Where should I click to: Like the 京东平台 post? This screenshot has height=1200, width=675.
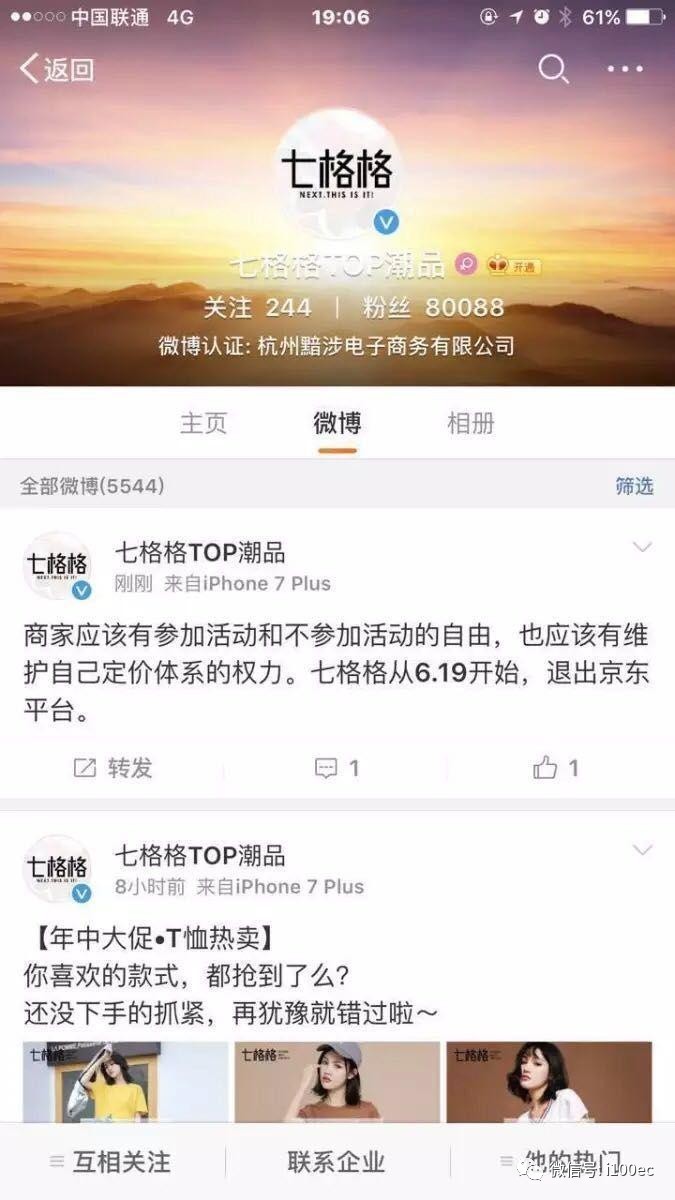tap(556, 768)
